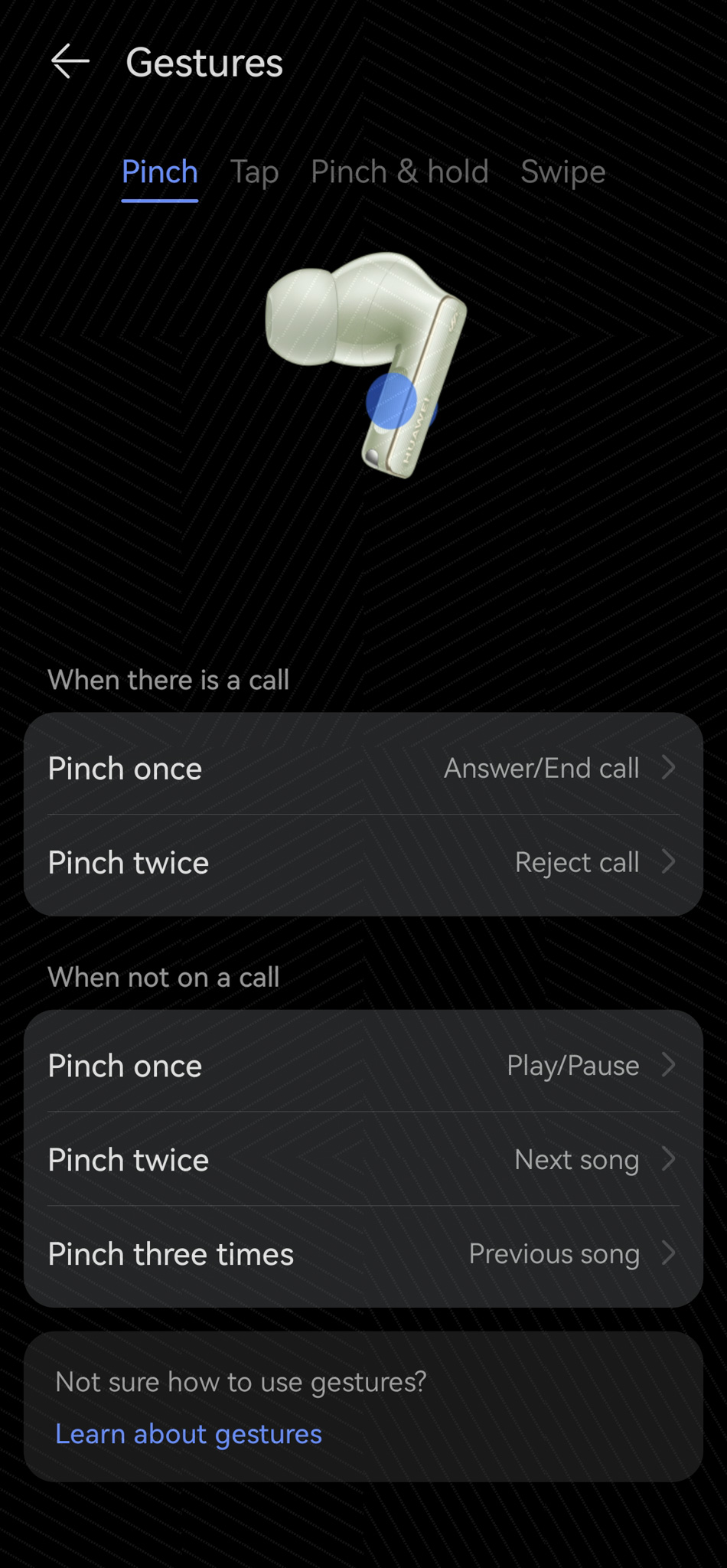Change Pinch twice Next song action
Viewport: 727px width, 1568px height.
(363, 1160)
